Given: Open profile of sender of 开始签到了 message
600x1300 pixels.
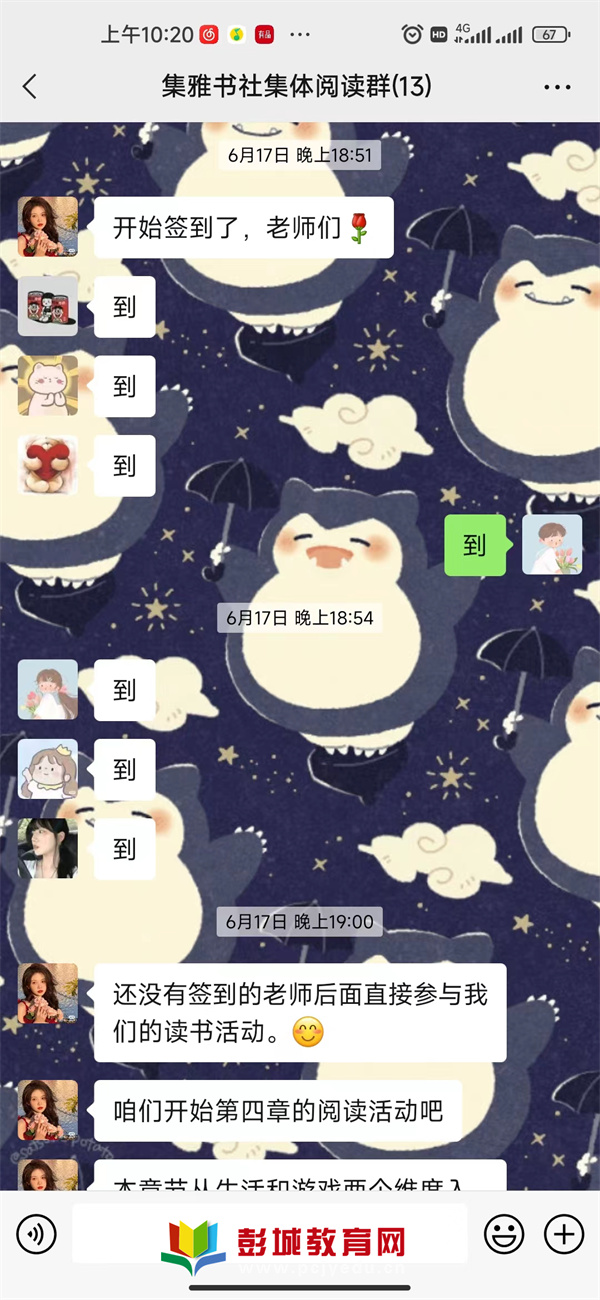Looking at the screenshot, I should [48, 227].
